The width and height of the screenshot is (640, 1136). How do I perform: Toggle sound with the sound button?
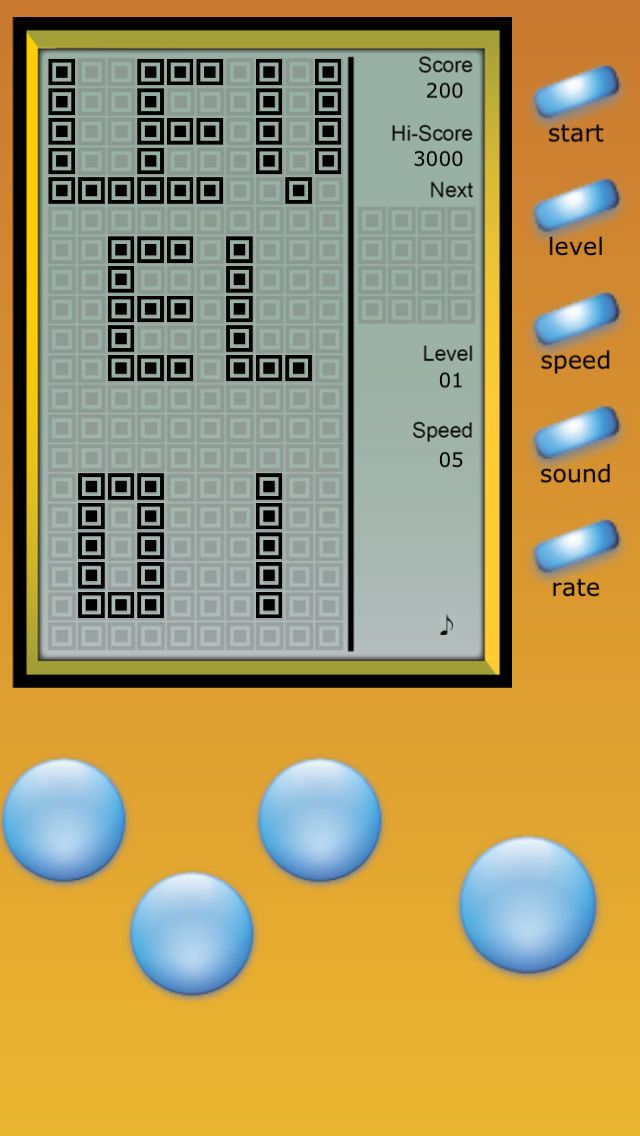point(576,433)
